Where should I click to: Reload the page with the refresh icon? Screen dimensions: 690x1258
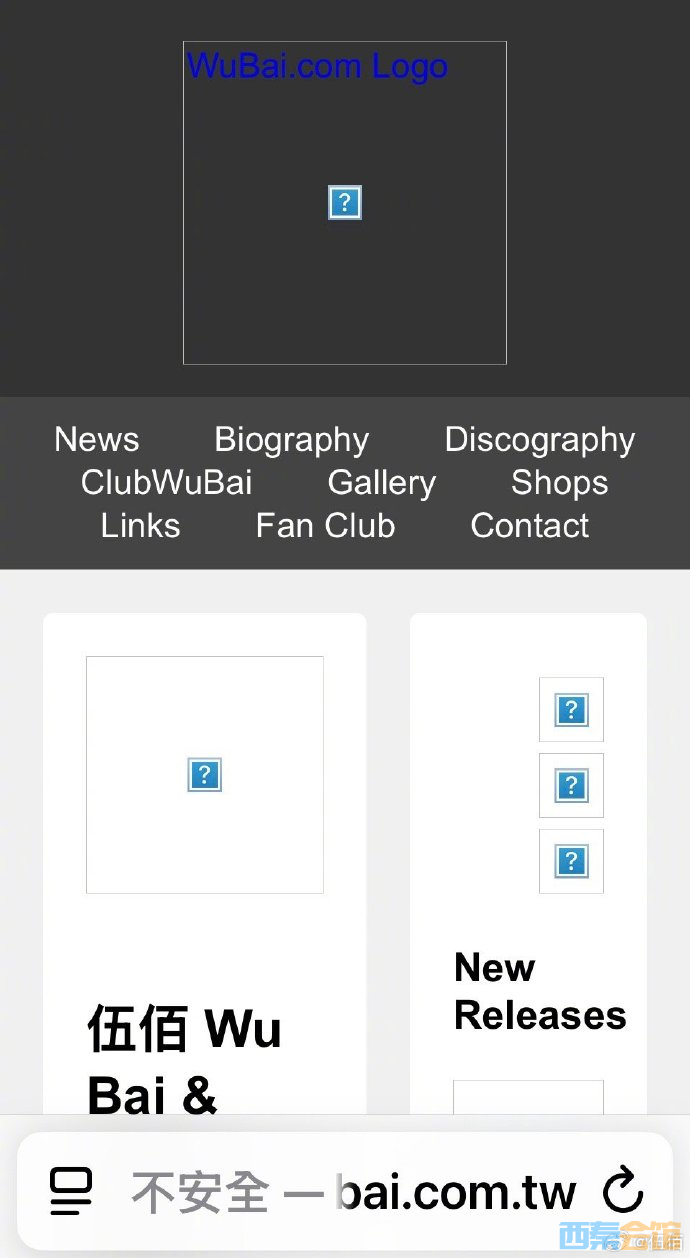(623, 1191)
